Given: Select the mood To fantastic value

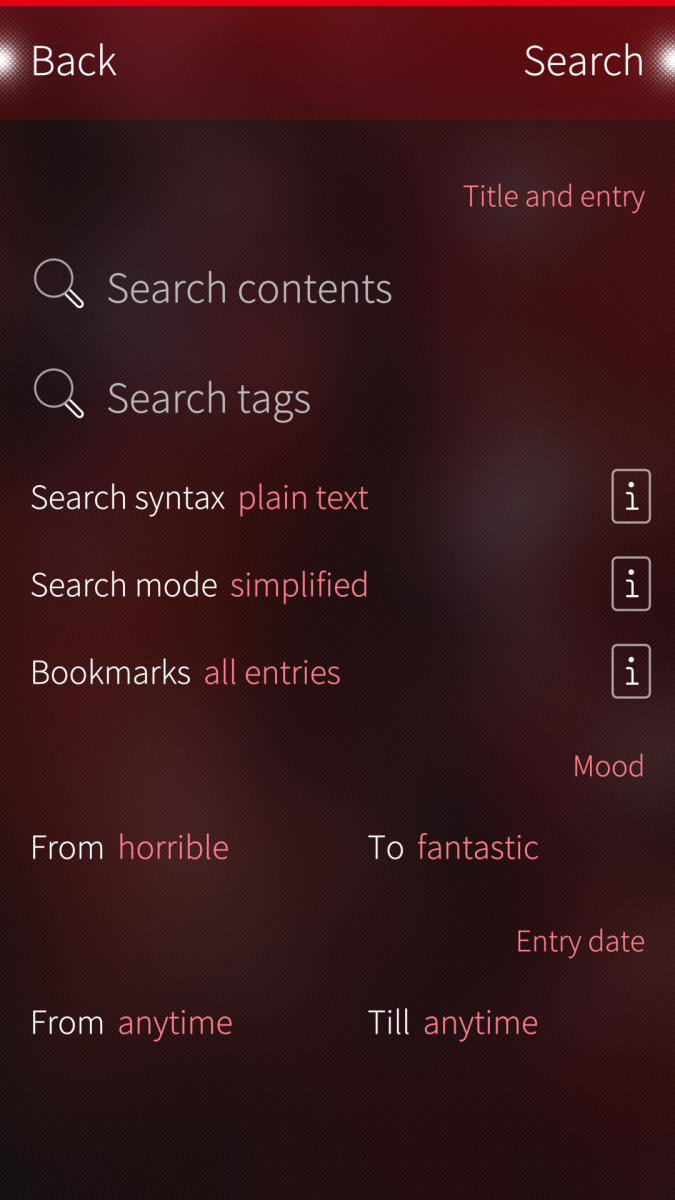Looking at the screenshot, I should (x=453, y=848).
